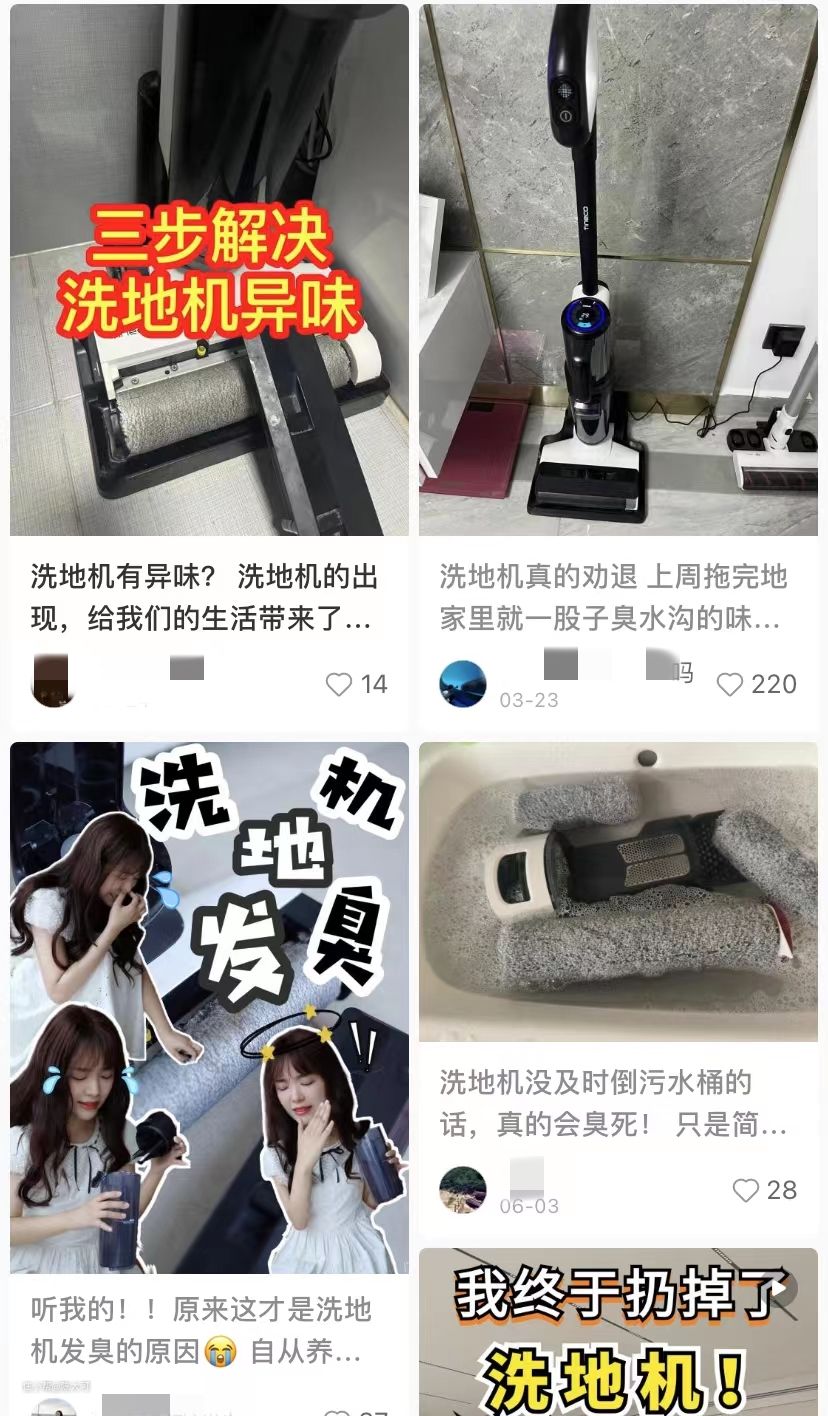Open the post 洗地机真的劝退
Screen dimensions: 828x1416
pyautogui.click(x=618, y=270)
